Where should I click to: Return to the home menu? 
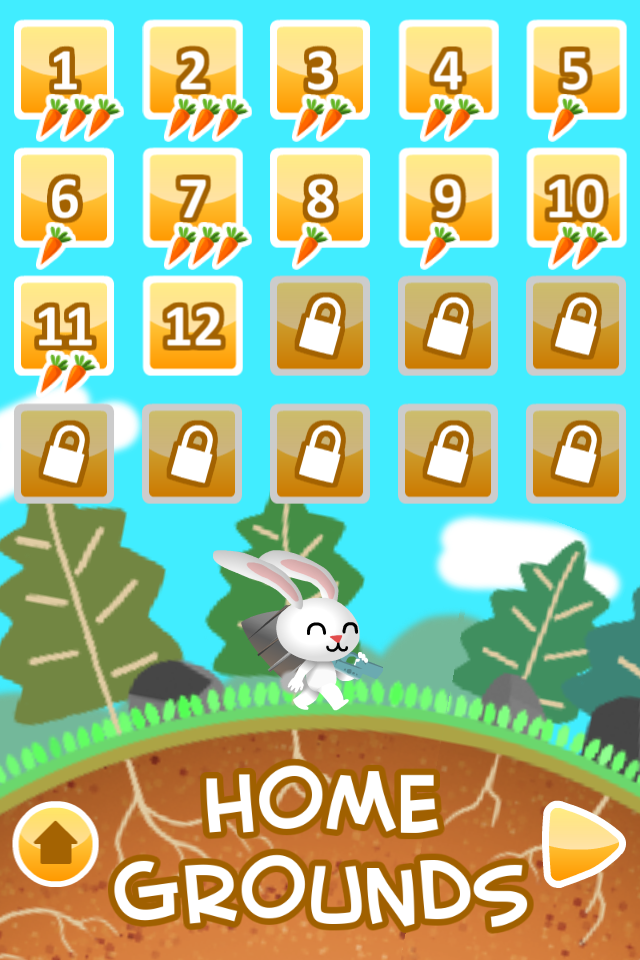coord(55,845)
